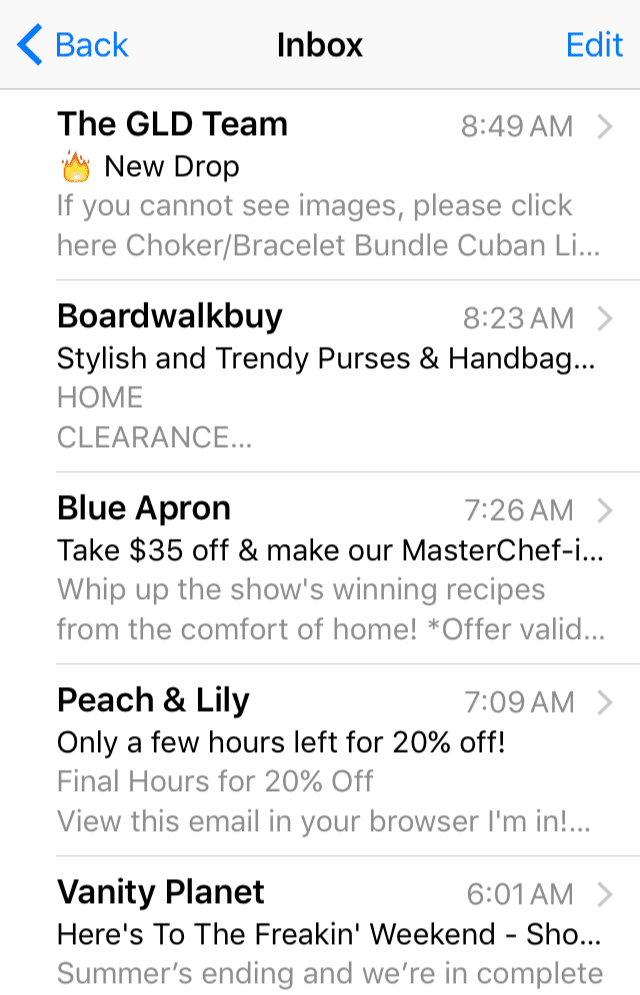
Task: Go back from the Inbox
Action: click(x=73, y=45)
